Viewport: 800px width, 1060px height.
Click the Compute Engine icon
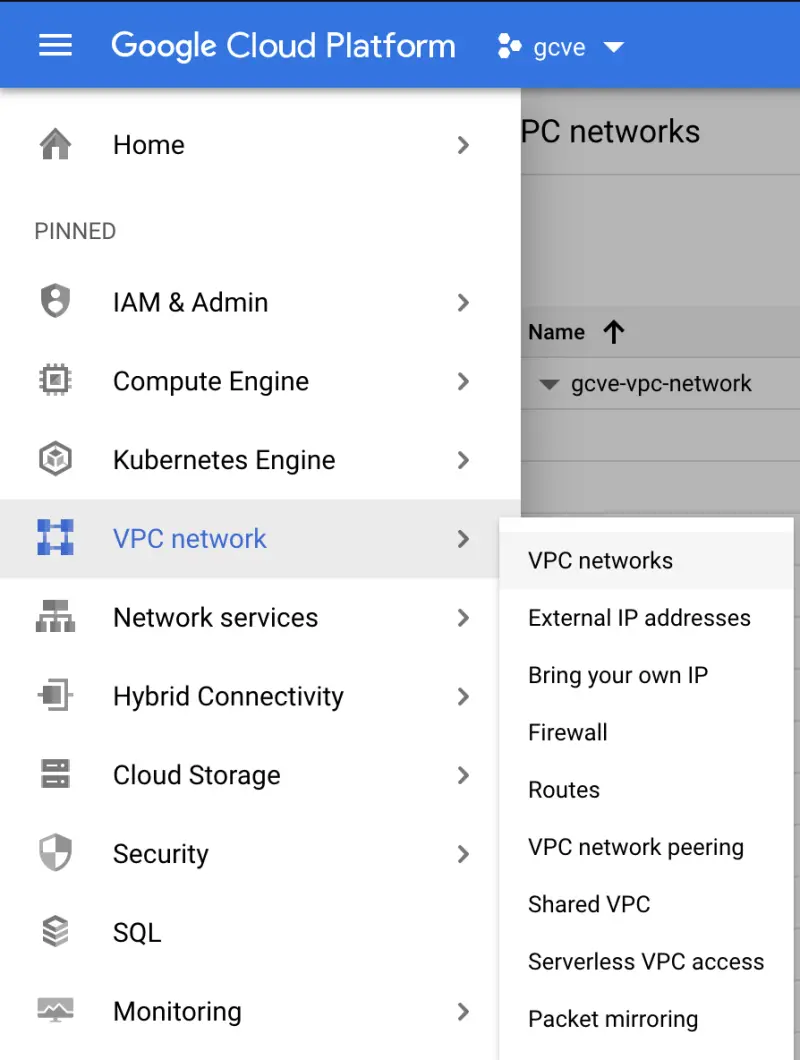pos(54,381)
